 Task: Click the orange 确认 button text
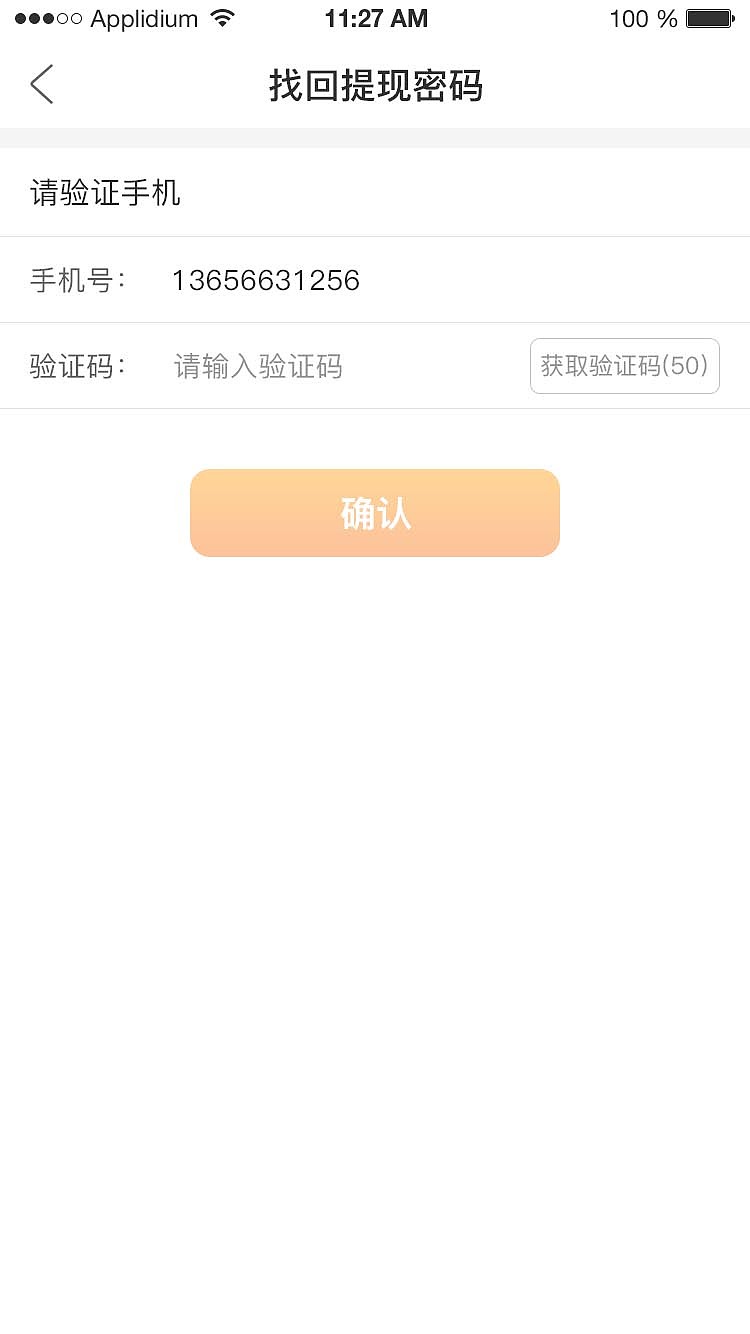point(375,512)
